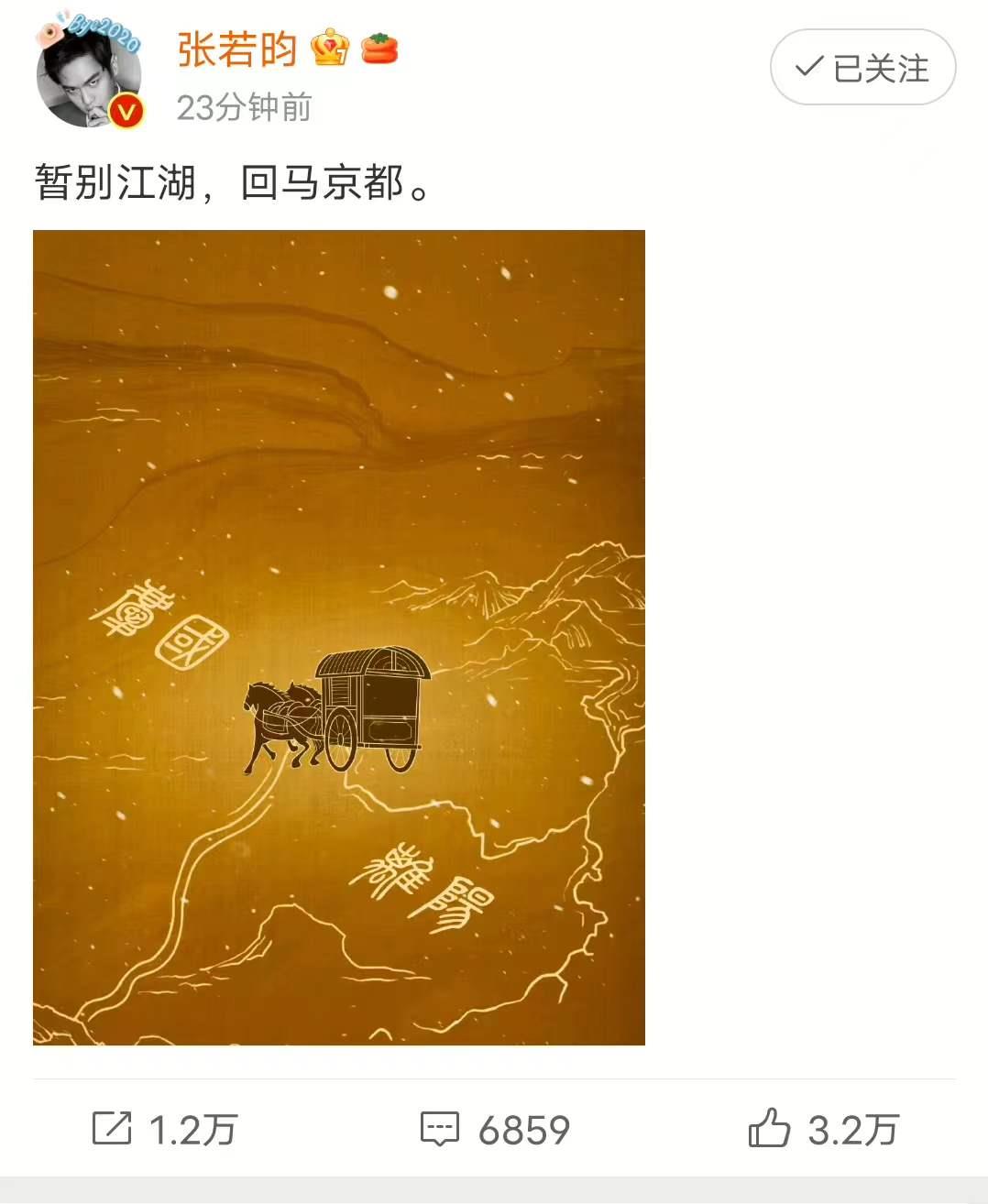This screenshot has width=988, height=1204.
Task: Repost this post with 1.2万 shares
Action: pyautogui.click(x=165, y=1129)
